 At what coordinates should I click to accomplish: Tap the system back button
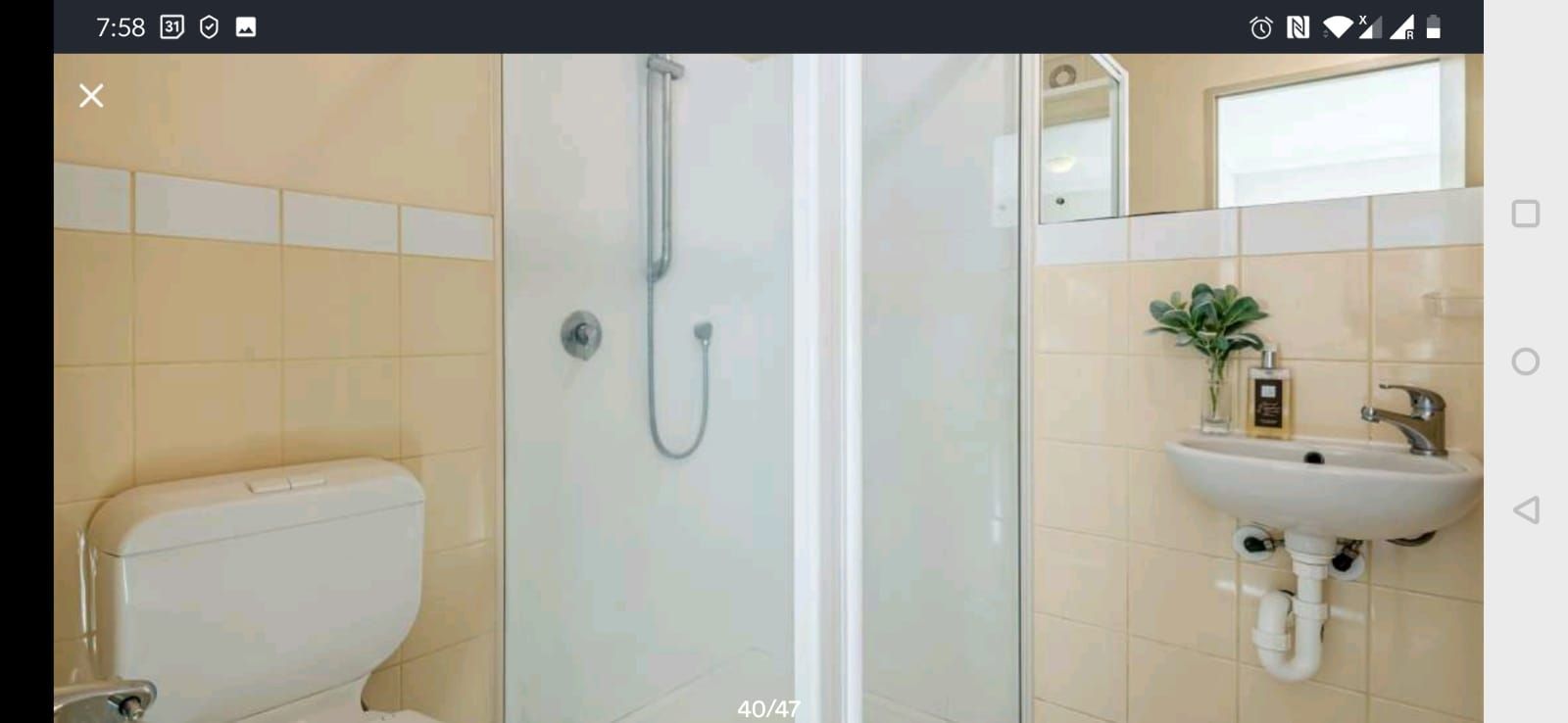tap(1526, 509)
